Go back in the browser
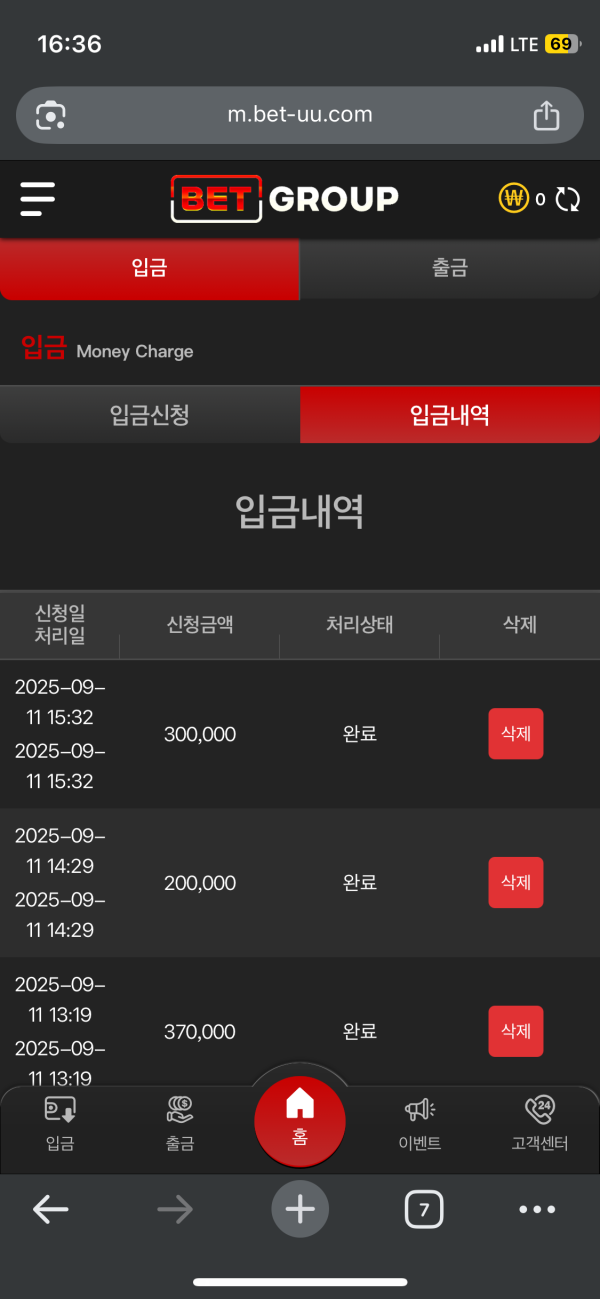This screenshot has height=1299, width=600. [50, 1210]
